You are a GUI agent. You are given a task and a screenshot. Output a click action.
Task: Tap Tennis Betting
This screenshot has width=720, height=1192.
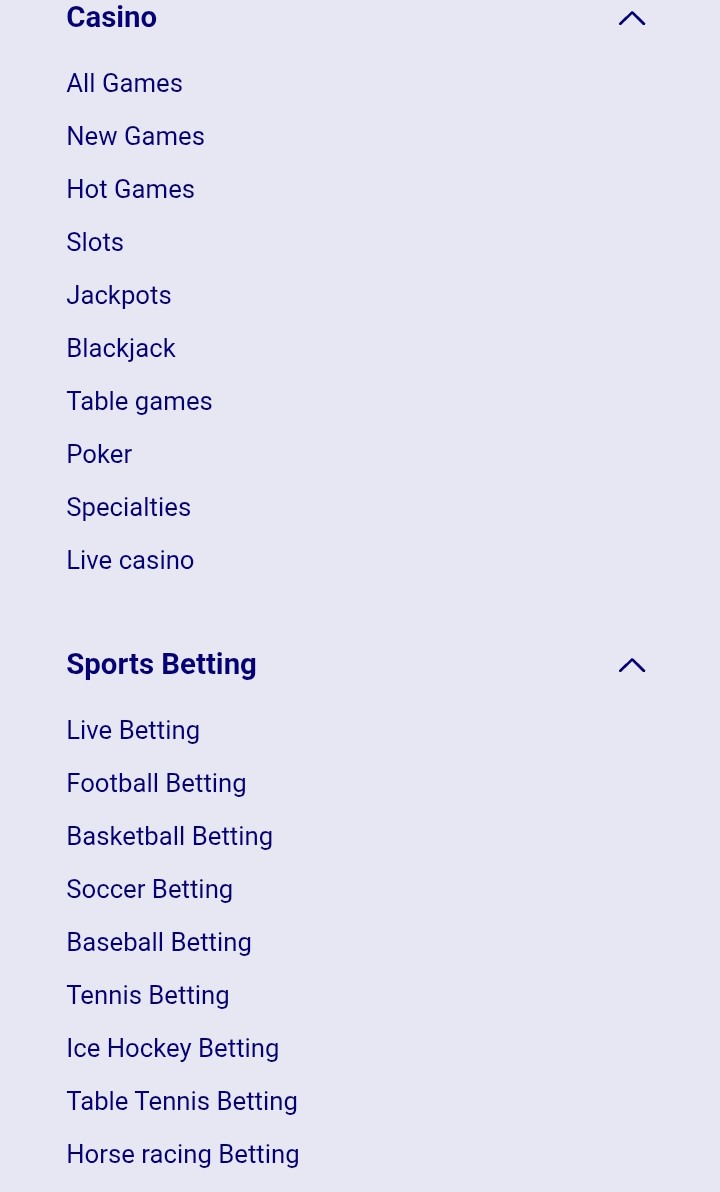click(148, 996)
